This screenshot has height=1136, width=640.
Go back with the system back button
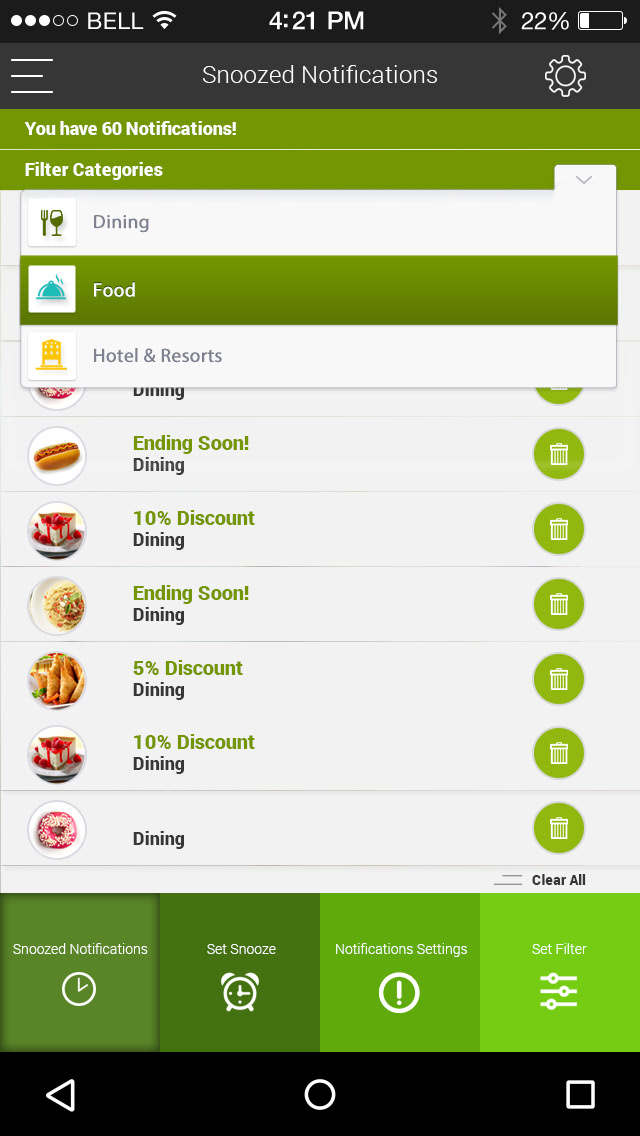(61, 1095)
